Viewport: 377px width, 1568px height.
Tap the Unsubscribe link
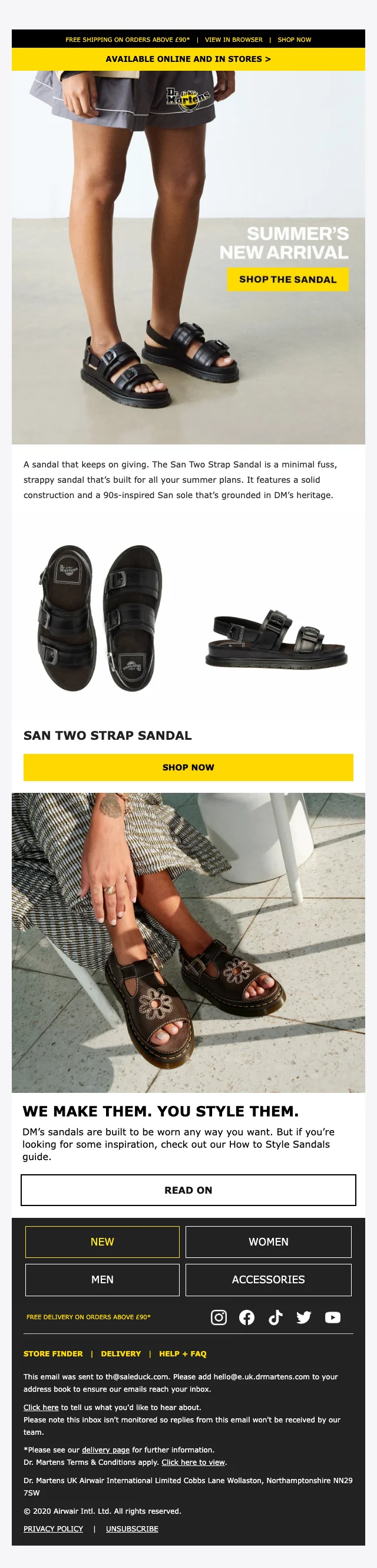click(132, 1529)
